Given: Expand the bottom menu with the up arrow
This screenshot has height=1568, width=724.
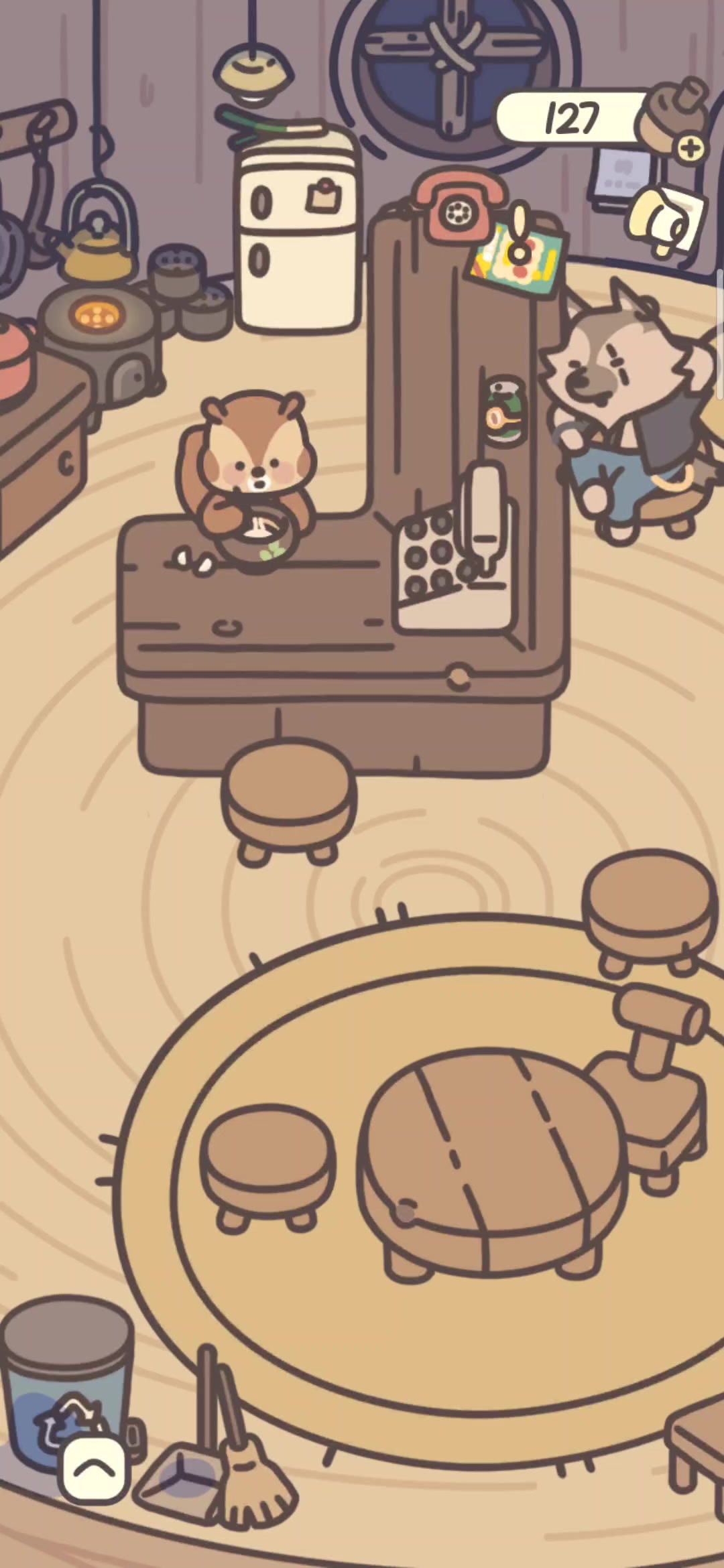Looking at the screenshot, I should [94, 1469].
